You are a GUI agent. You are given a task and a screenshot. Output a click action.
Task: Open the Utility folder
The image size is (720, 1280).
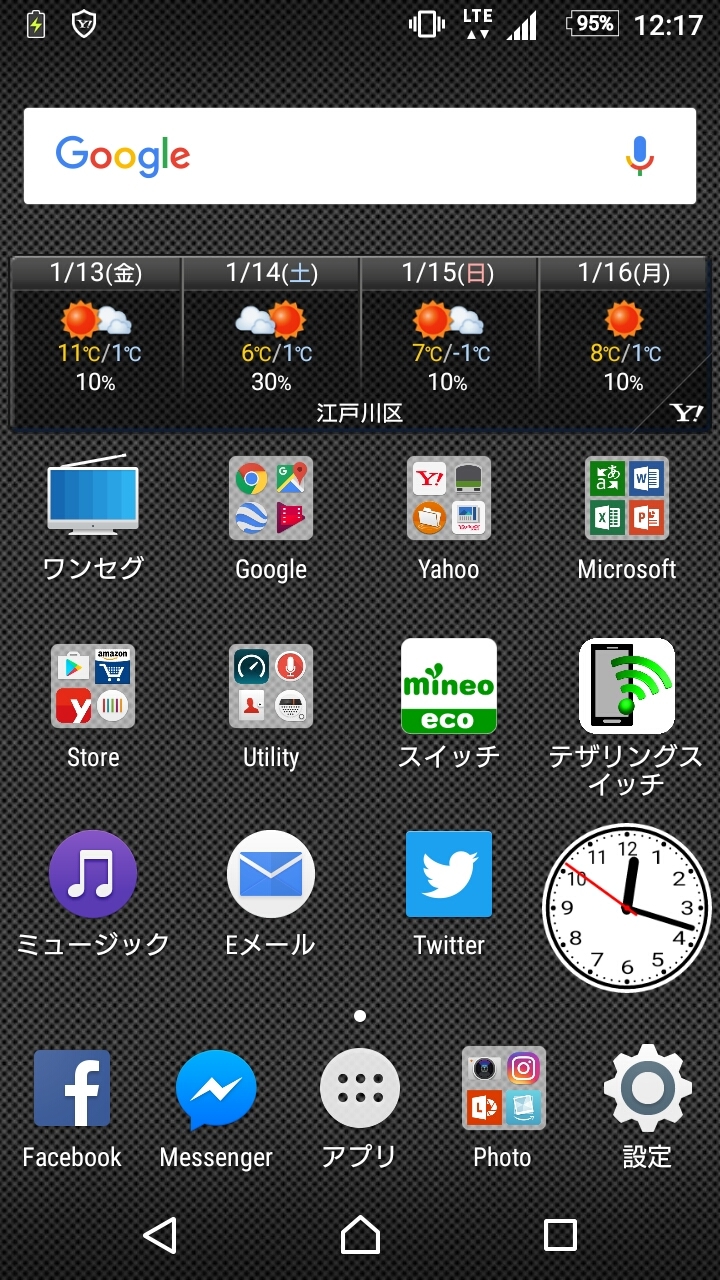(271, 686)
